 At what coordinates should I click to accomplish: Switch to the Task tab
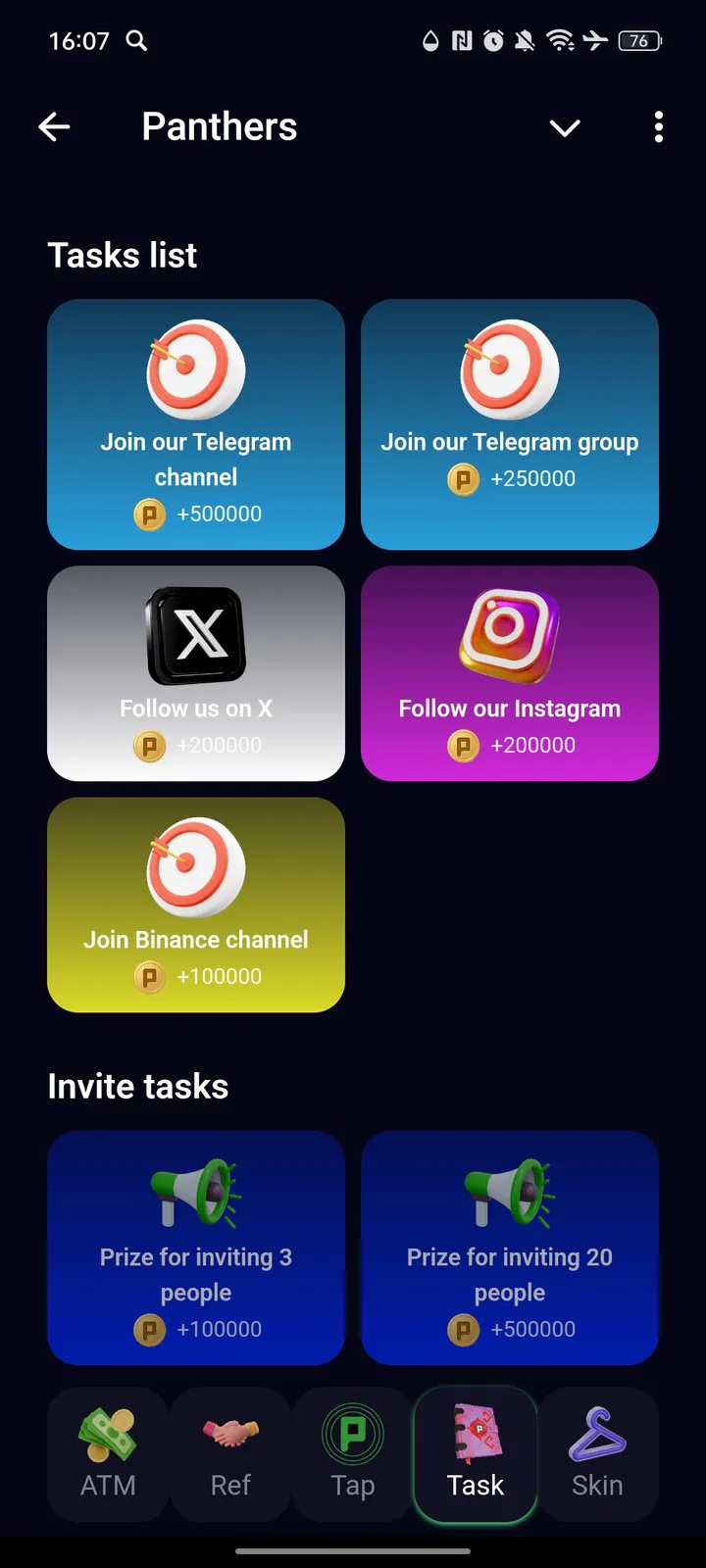pyautogui.click(x=475, y=1455)
